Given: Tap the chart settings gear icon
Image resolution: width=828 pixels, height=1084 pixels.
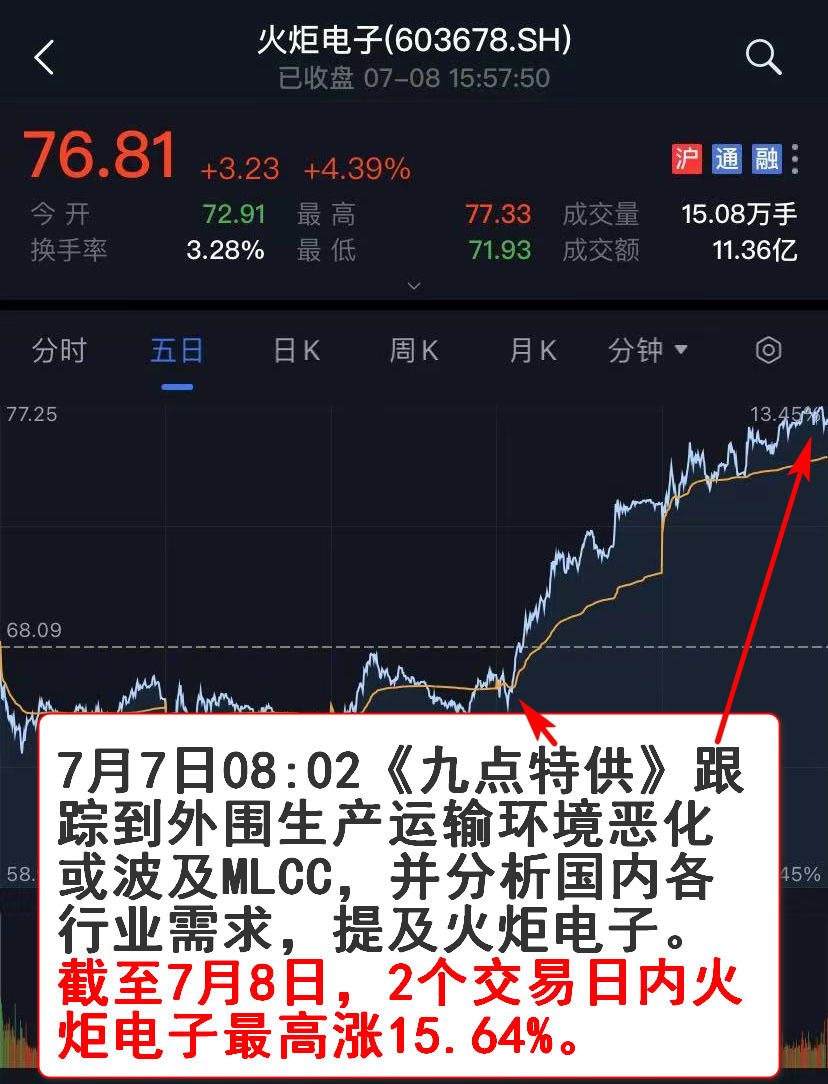Looking at the screenshot, I should (767, 350).
